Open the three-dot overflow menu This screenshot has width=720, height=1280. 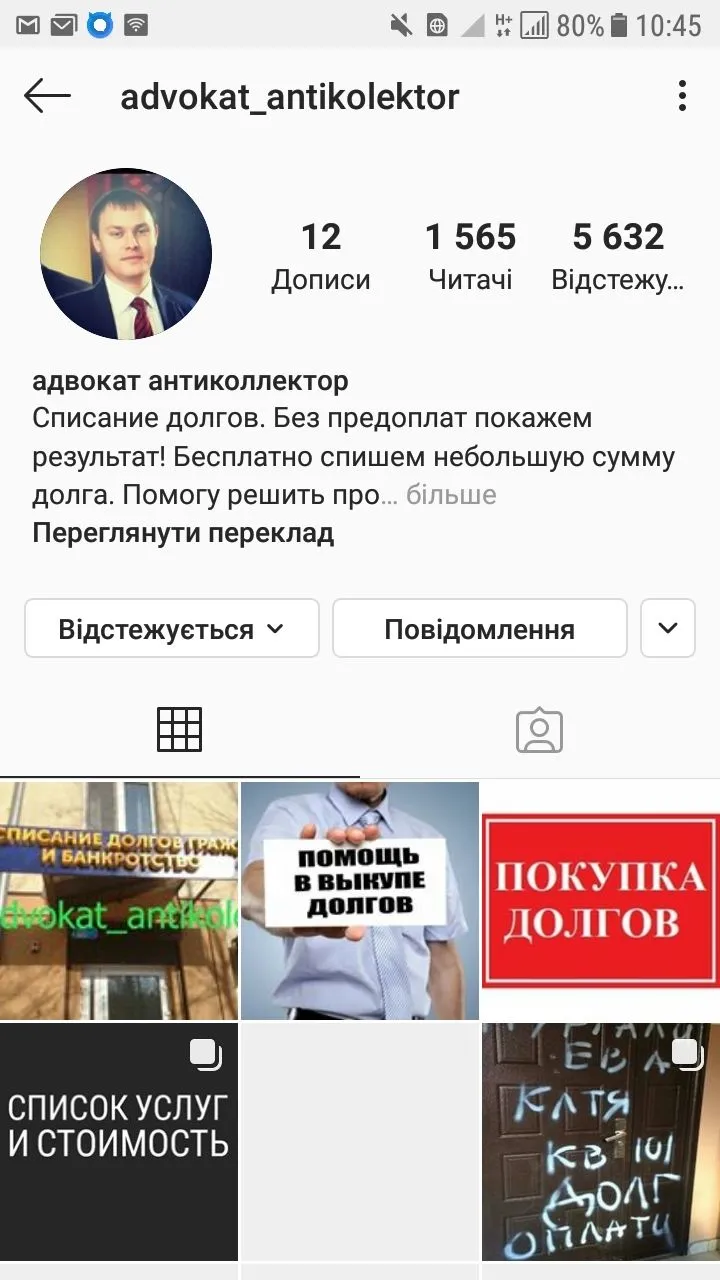[682, 96]
